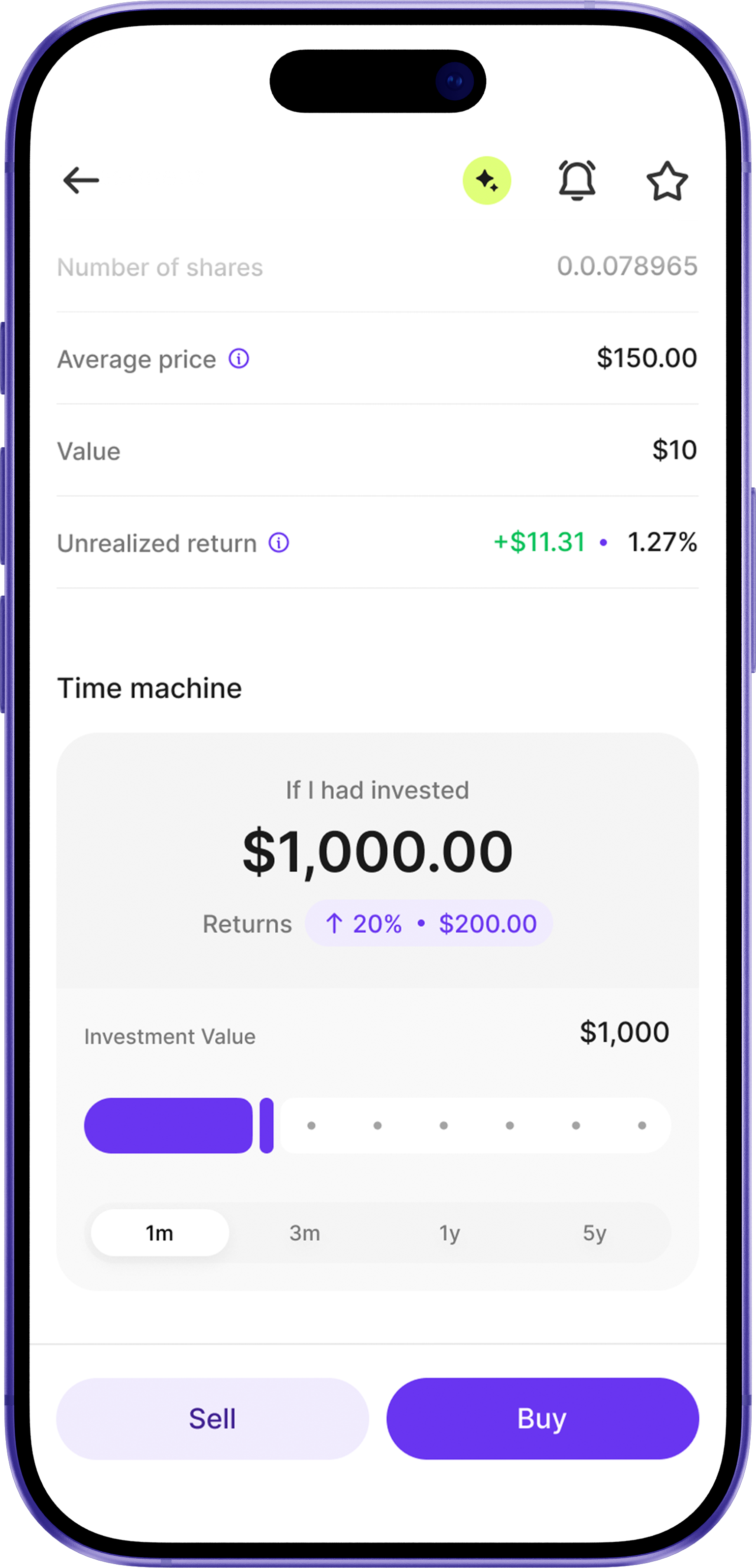Image resolution: width=756 pixels, height=1568 pixels.
Task: Tap the Investment Value slider handle
Action: click(x=266, y=1125)
